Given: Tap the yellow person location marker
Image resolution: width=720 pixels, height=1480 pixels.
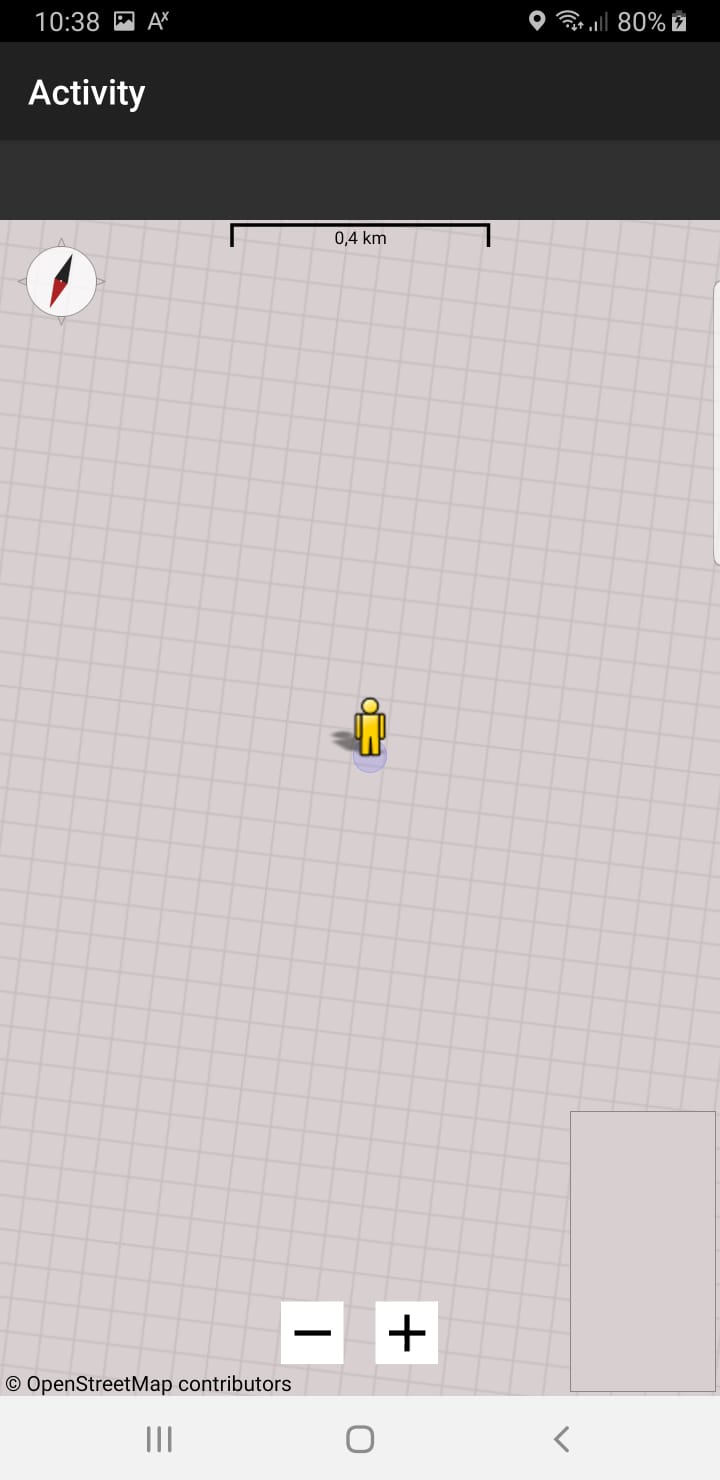Looking at the screenshot, I should [370, 727].
